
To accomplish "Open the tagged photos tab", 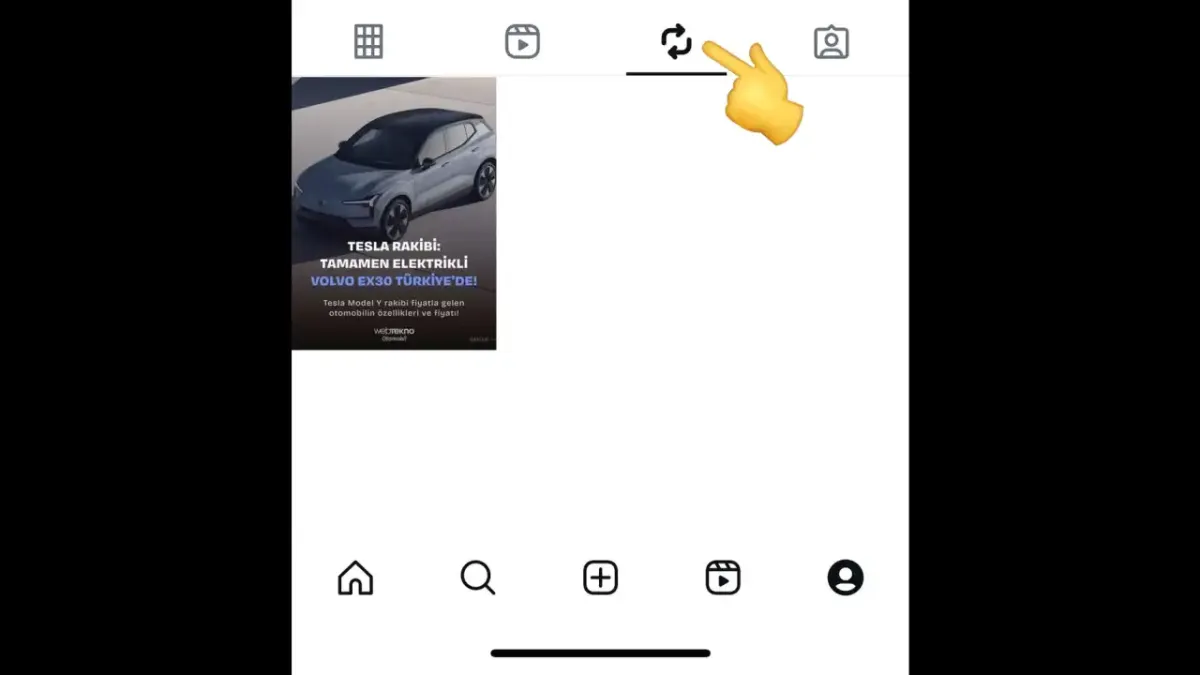I will pos(831,42).
